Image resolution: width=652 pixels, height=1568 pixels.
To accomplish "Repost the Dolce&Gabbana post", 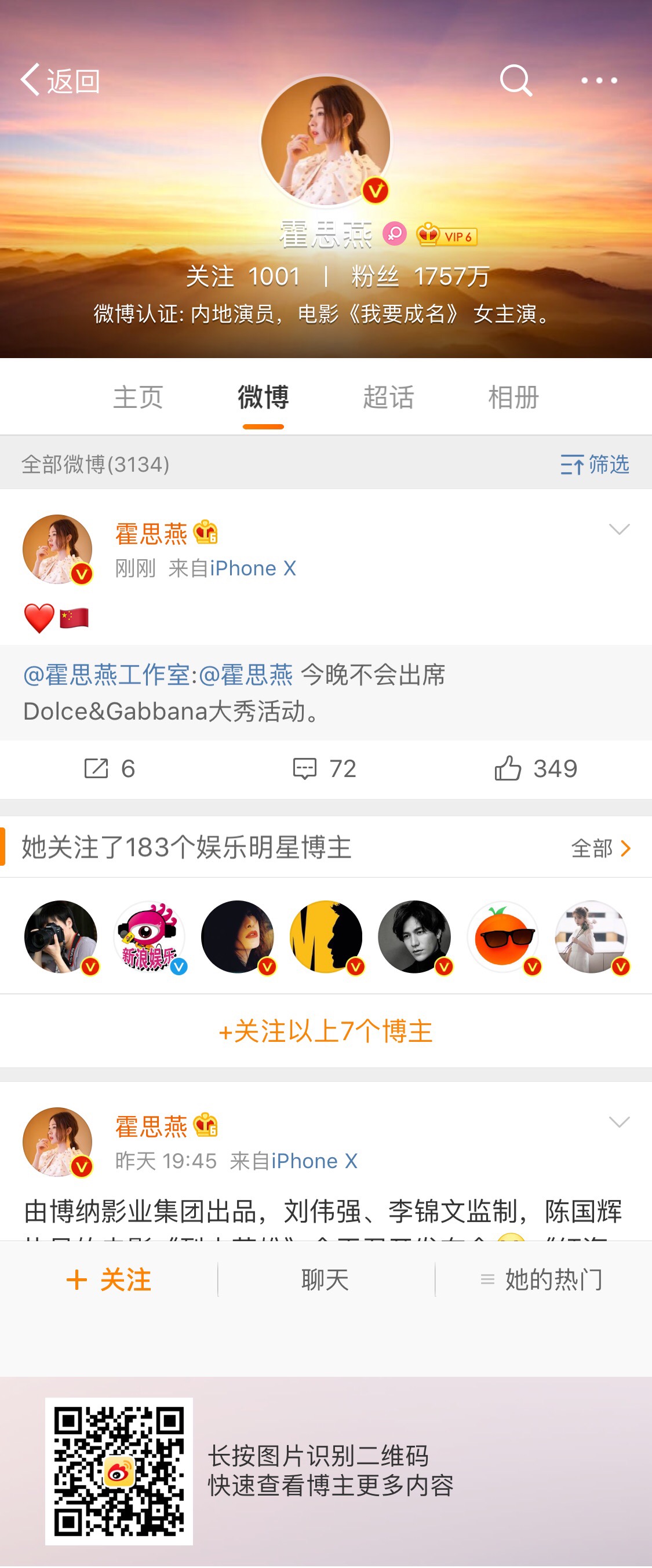I will (110, 769).
